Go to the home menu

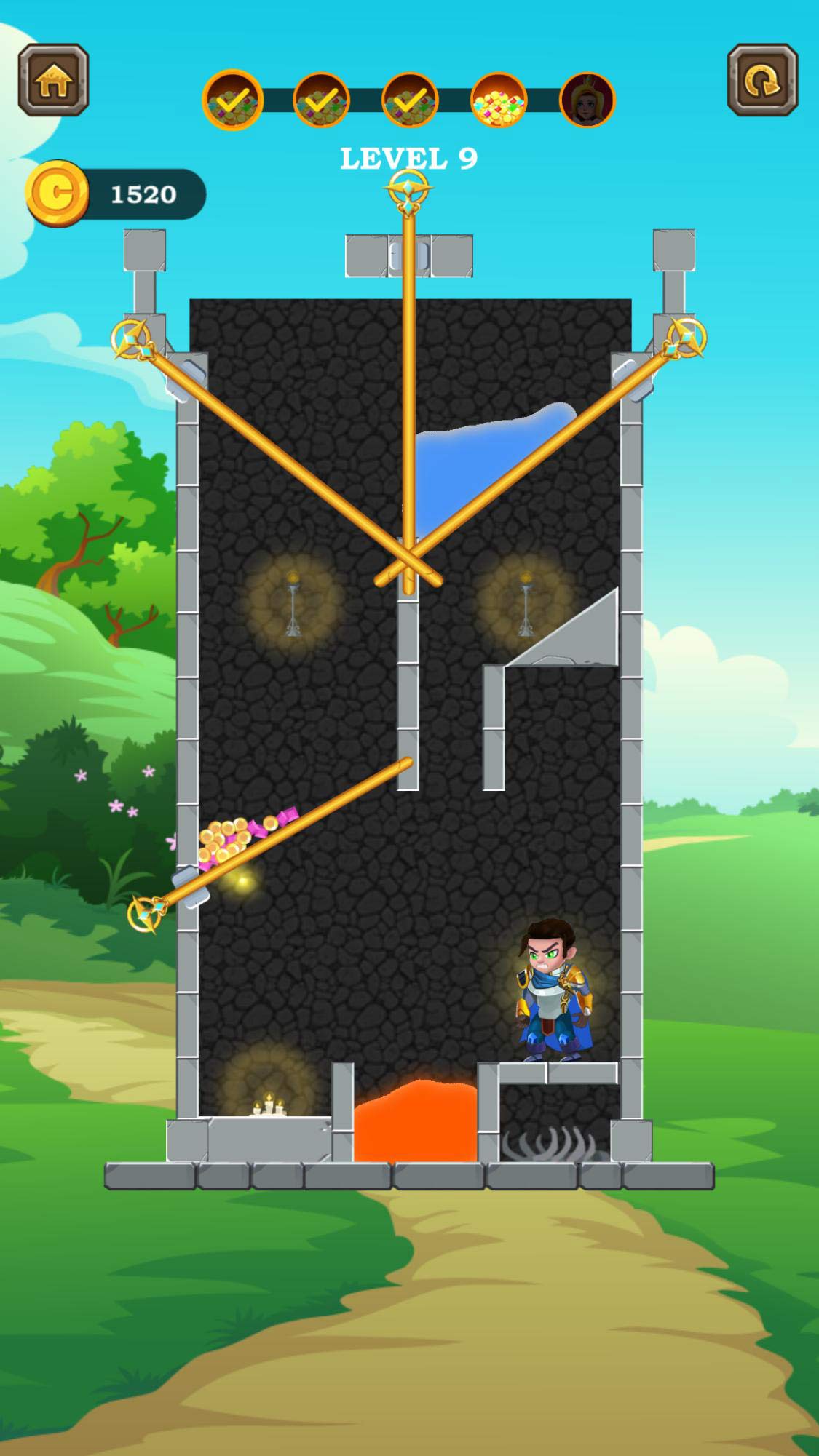(53, 80)
